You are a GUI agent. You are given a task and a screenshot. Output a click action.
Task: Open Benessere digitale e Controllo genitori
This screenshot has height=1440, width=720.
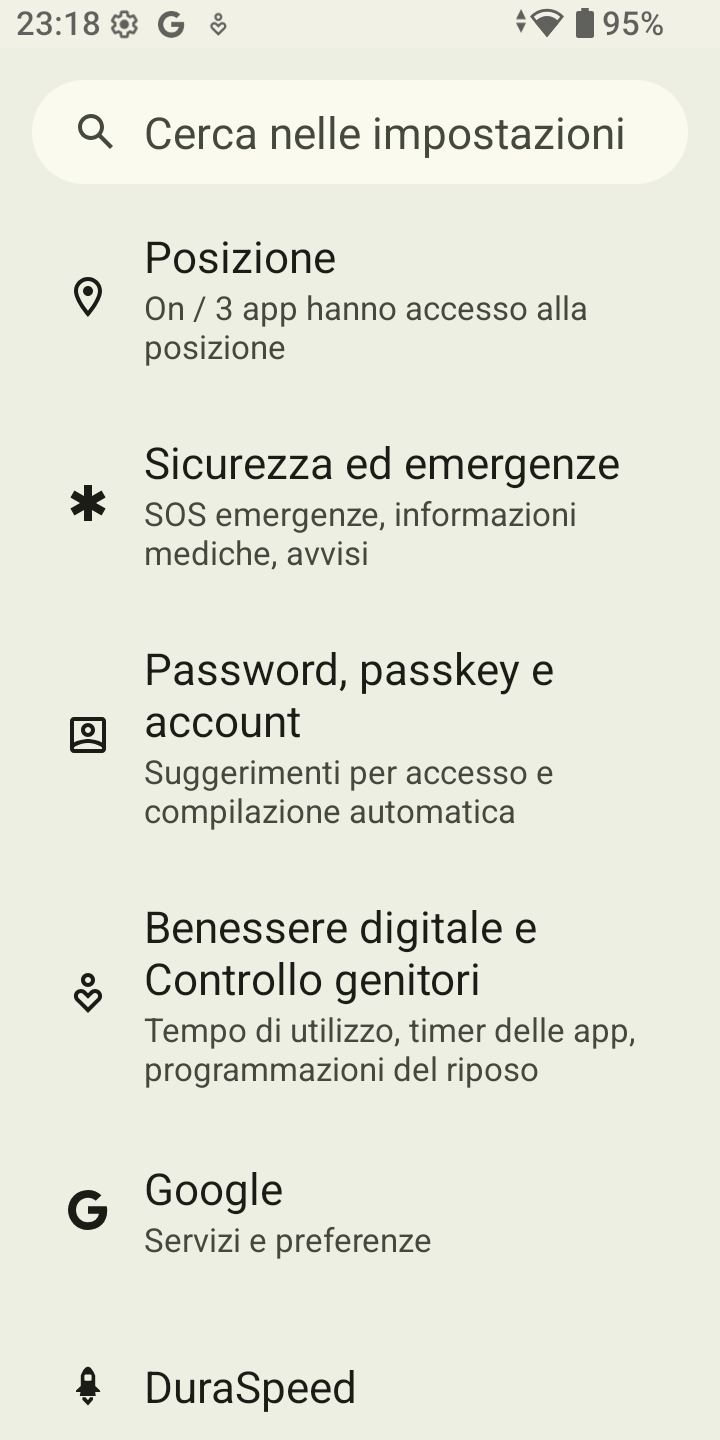coord(360,996)
